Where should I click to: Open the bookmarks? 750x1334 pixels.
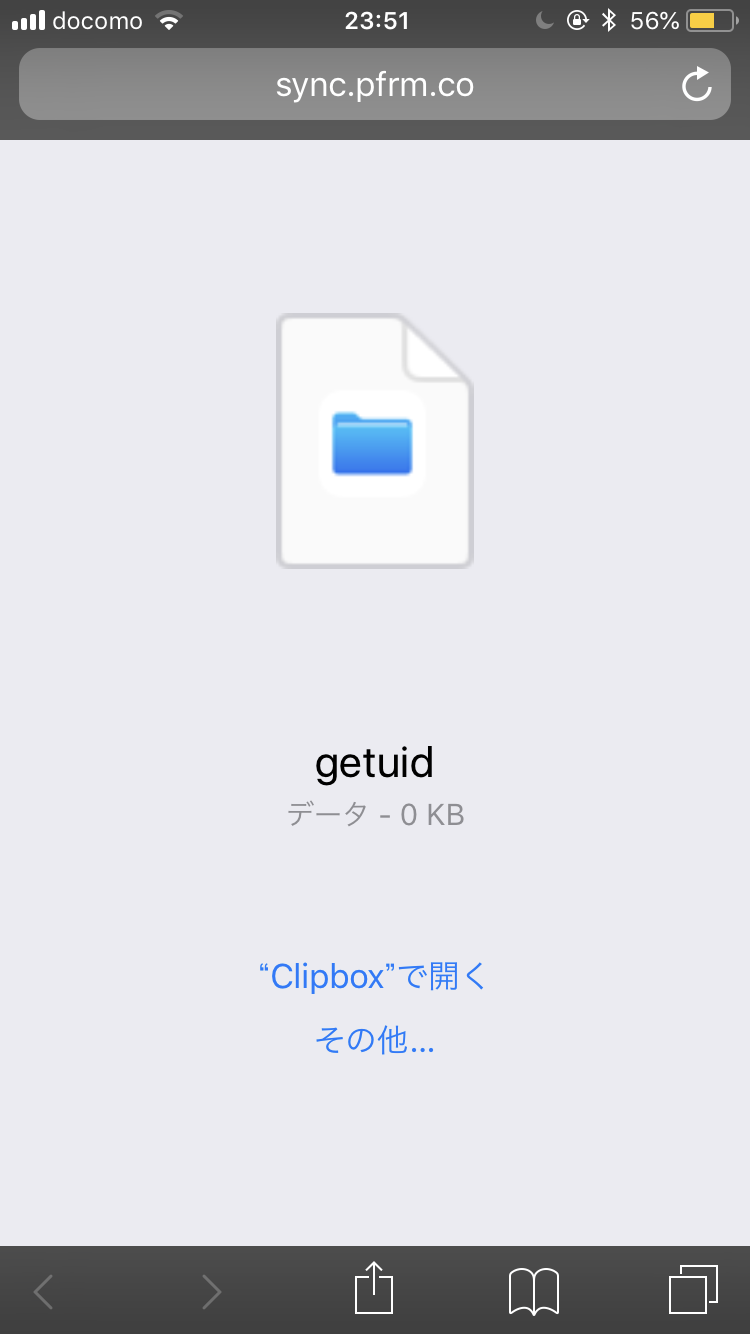533,1290
